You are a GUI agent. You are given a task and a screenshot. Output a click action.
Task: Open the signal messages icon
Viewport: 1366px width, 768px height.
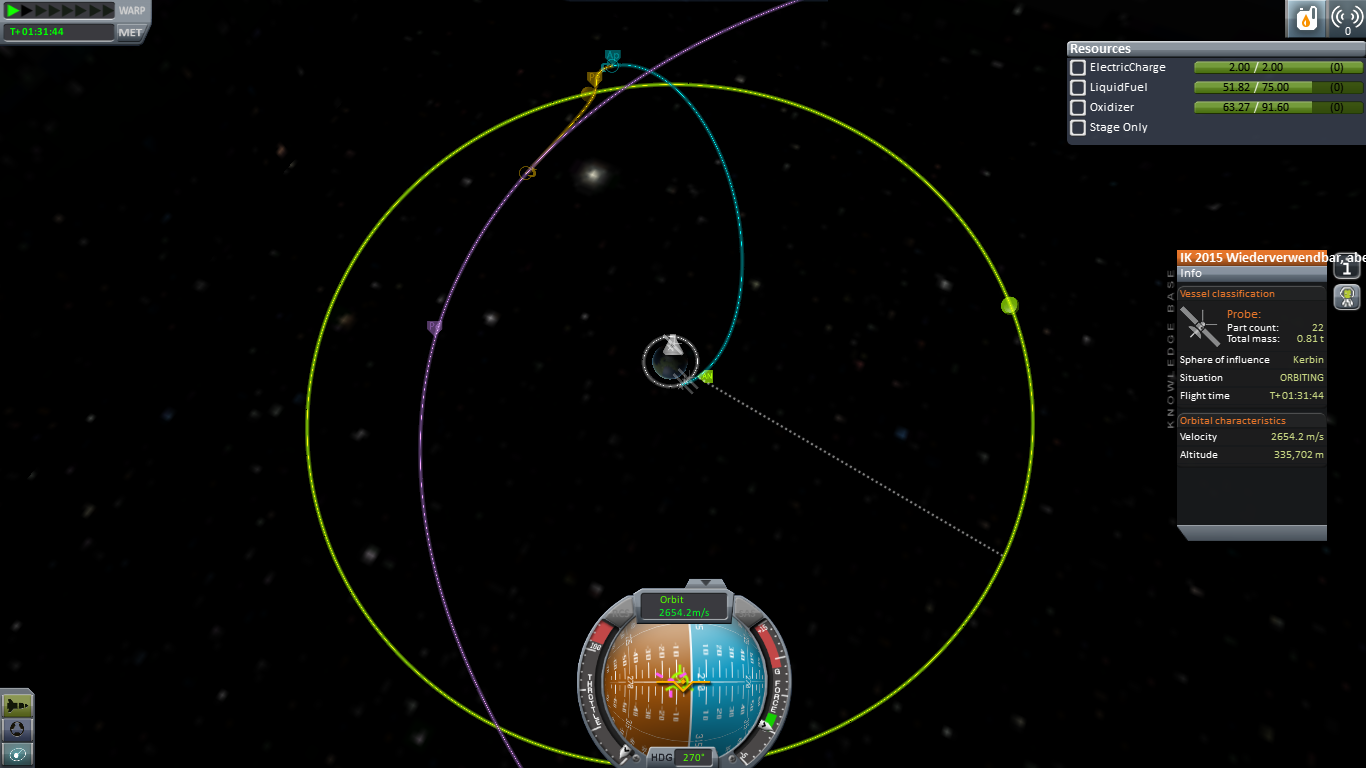pyautogui.click(x=1346, y=18)
